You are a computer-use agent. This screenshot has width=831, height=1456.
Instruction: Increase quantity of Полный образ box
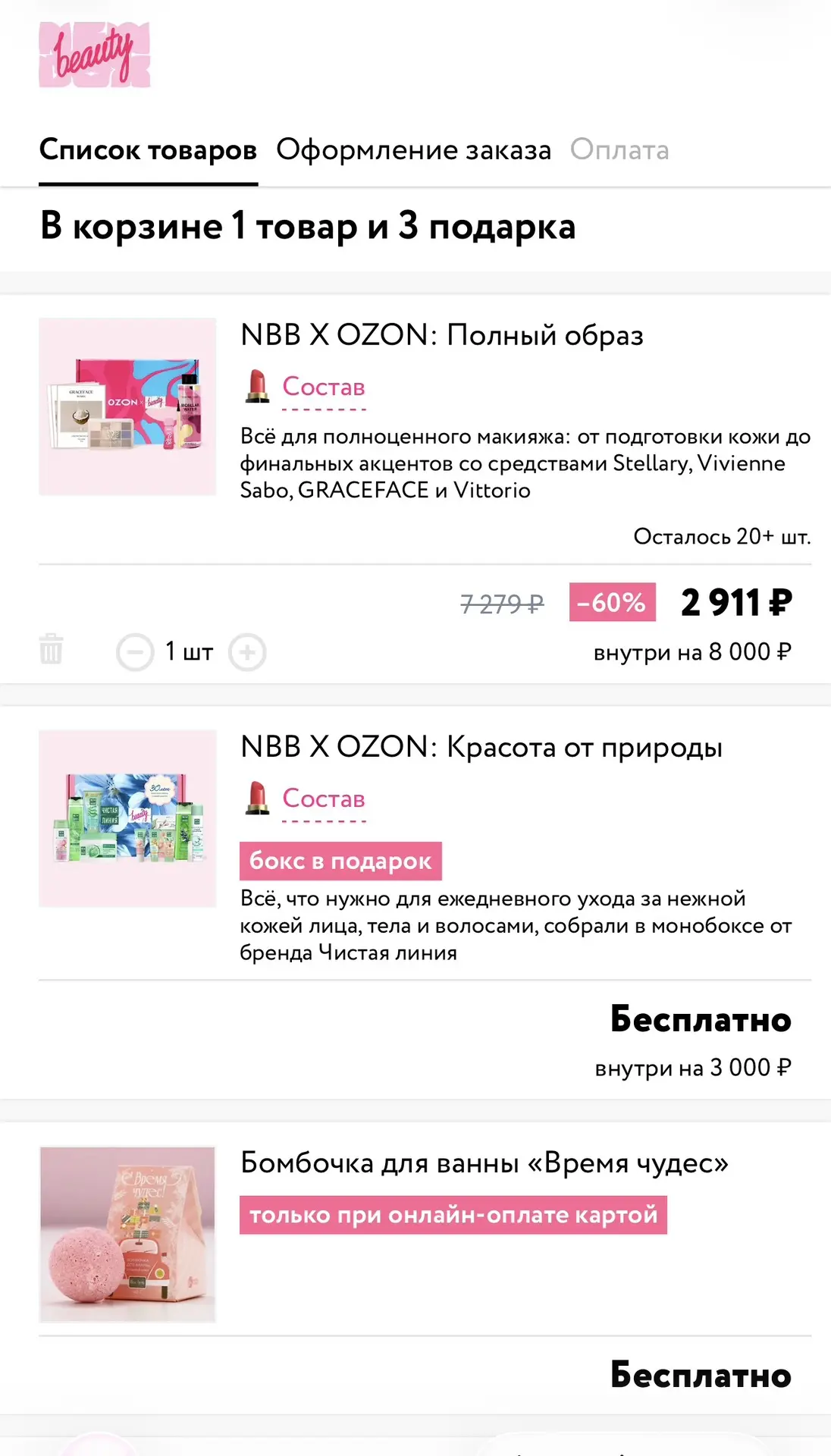pos(247,652)
